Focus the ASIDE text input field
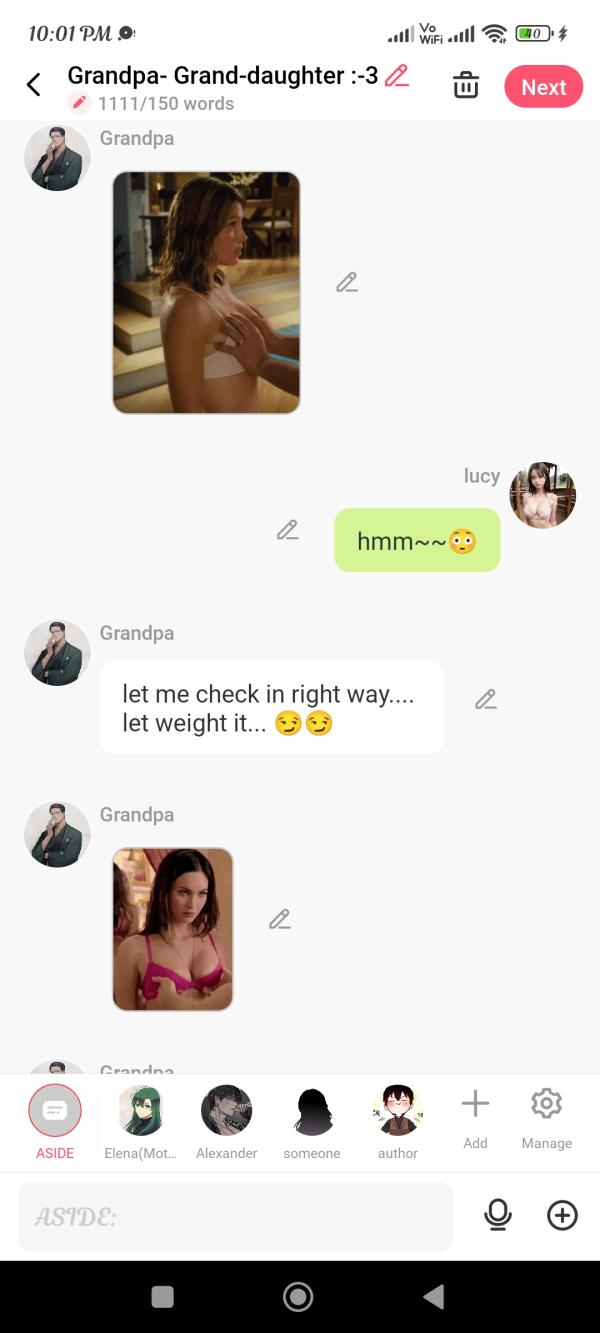 click(x=235, y=1216)
